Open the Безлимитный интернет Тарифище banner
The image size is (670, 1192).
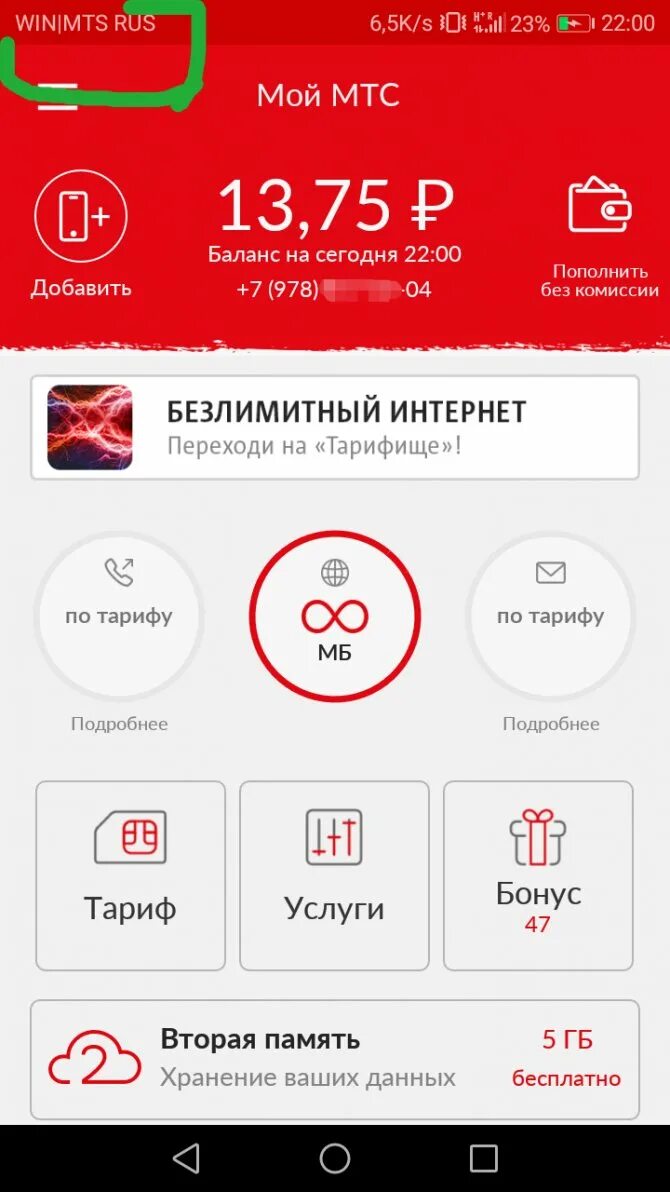click(334, 427)
